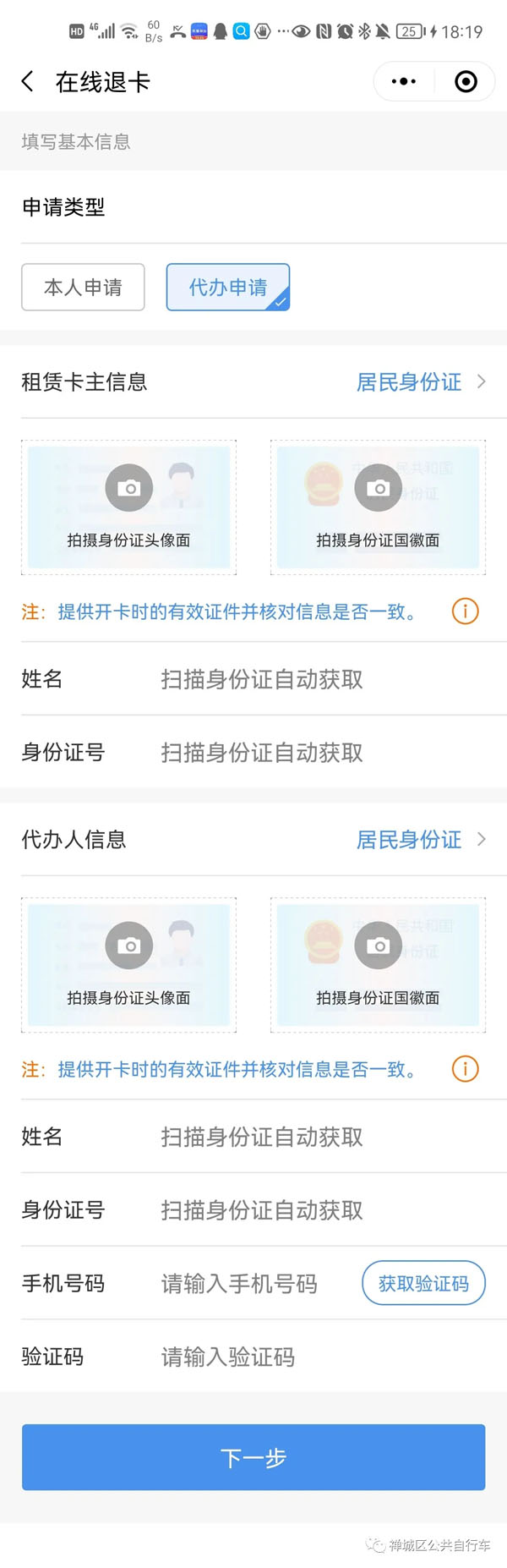Focus the 验证码 input field
This screenshot has width=507, height=1568.
click(x=321, y=1357)
